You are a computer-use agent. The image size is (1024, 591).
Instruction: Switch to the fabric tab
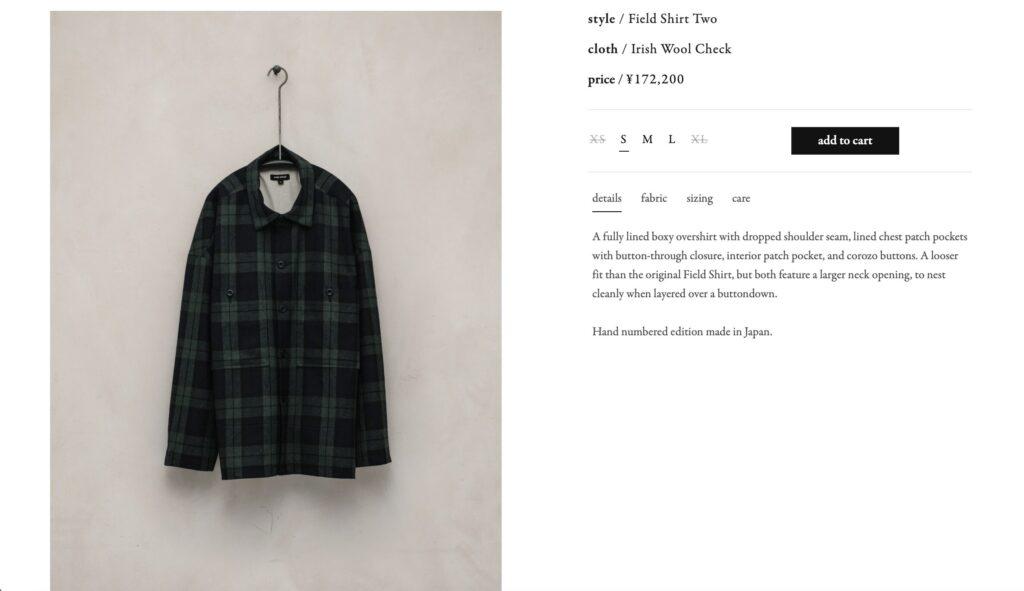pyautogui.click(x=654, y=198)
